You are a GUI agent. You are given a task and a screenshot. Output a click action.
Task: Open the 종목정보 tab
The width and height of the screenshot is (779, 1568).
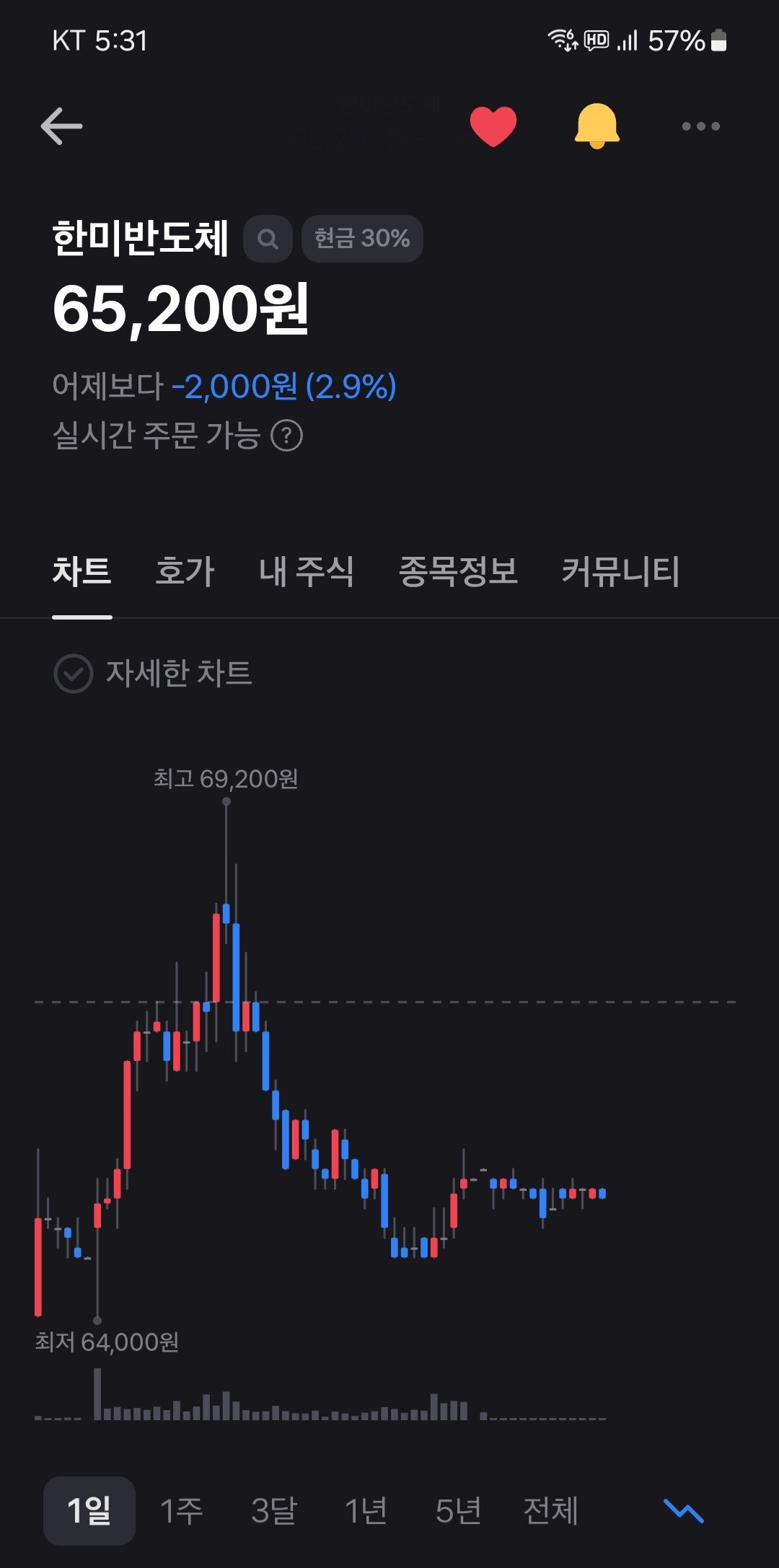pyautogui.click(x=458, y=571)
